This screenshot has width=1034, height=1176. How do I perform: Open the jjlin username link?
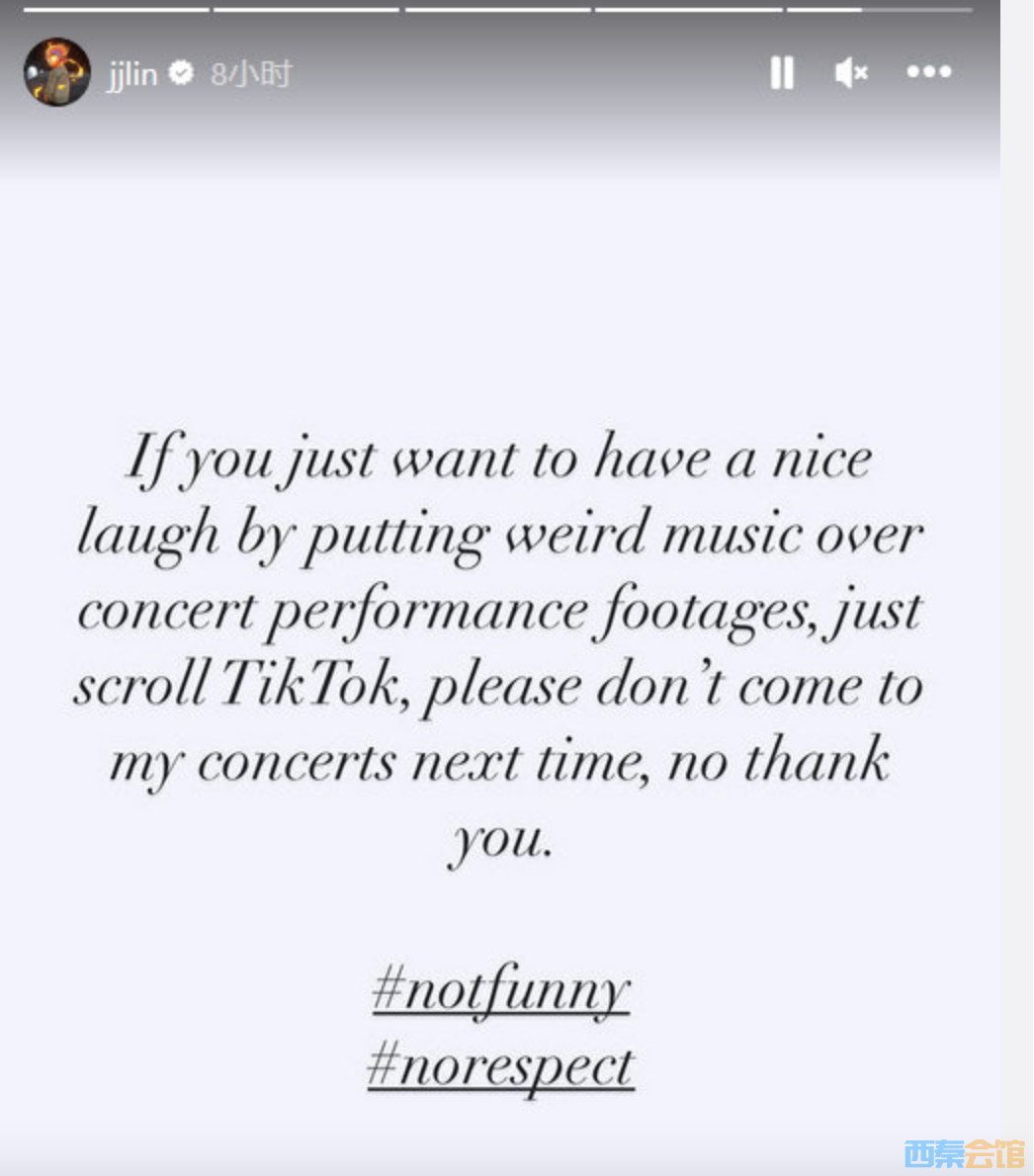point(131,73)
